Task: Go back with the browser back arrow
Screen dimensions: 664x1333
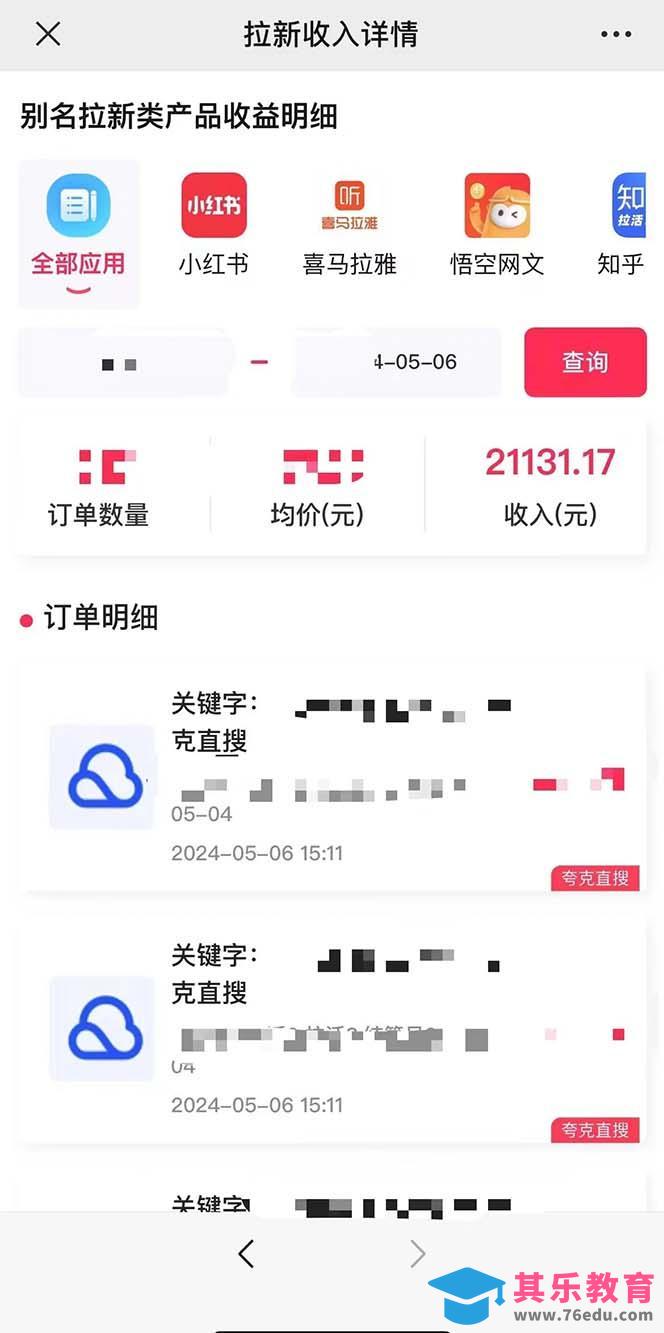Action: click(246, 1253)
